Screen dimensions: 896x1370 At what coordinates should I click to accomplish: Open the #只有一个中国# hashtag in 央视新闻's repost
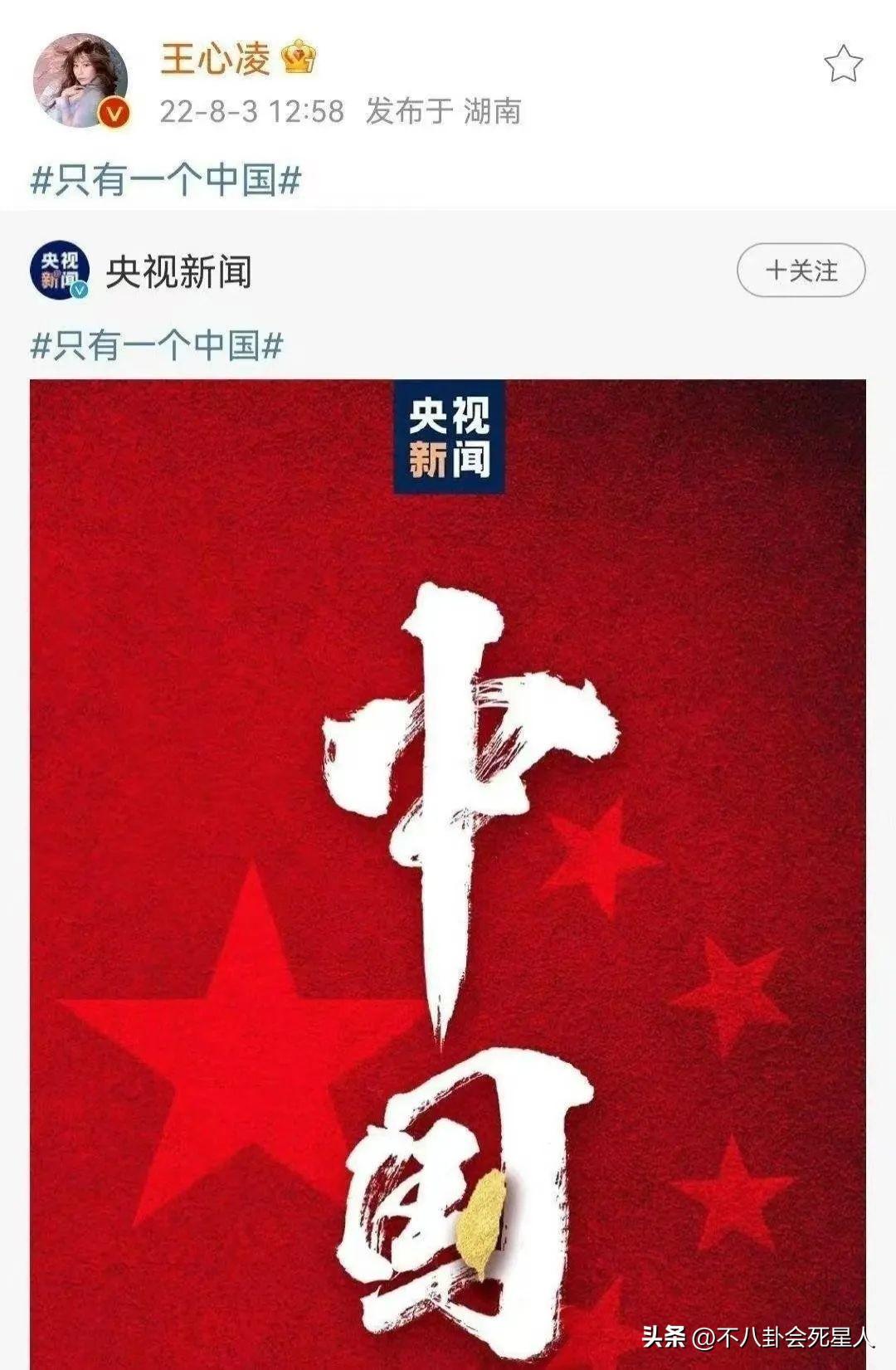158,344
